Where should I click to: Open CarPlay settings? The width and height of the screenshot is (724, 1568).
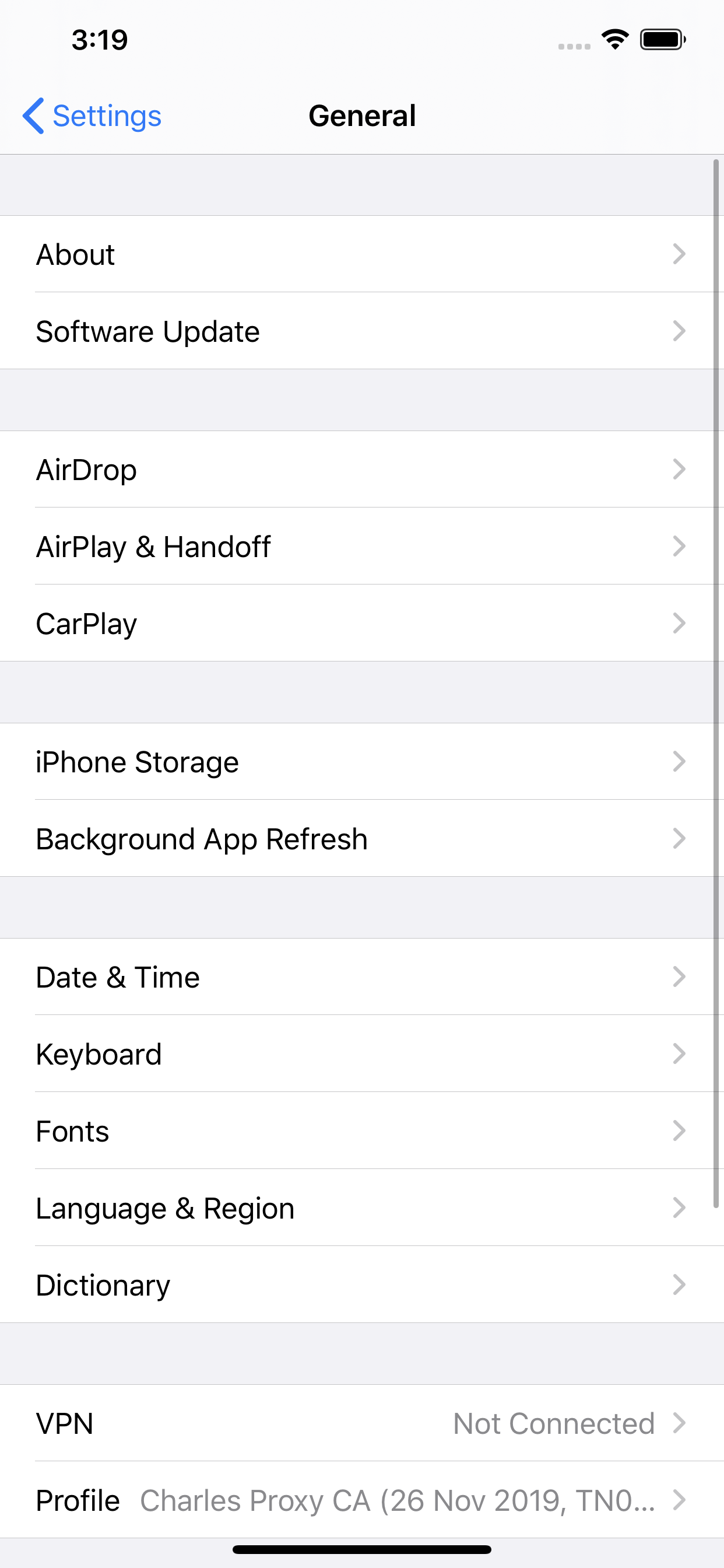(x=361, y=624)
